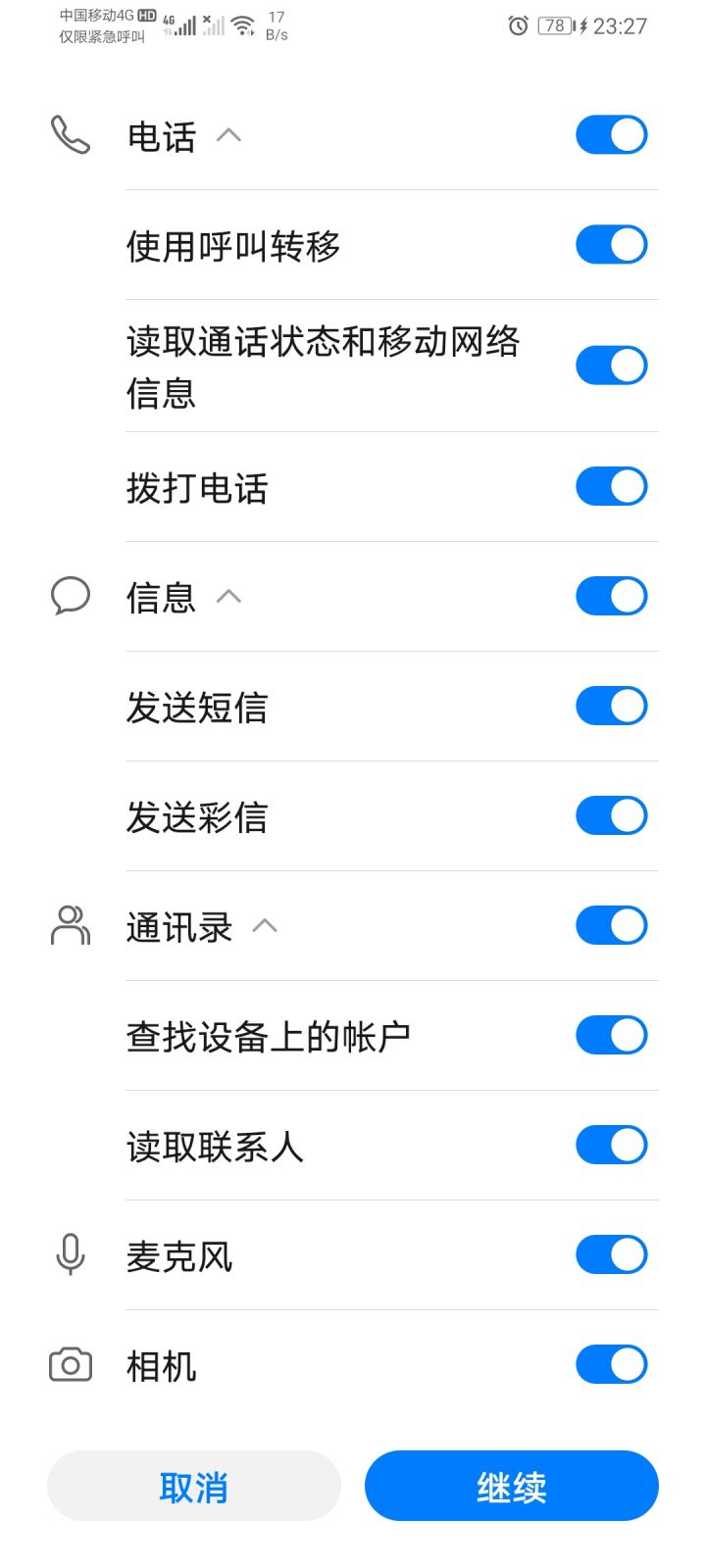This screenshot has width=706, height=1568.
Task: Turn off the 信息 permission switch
Action: 611,596
